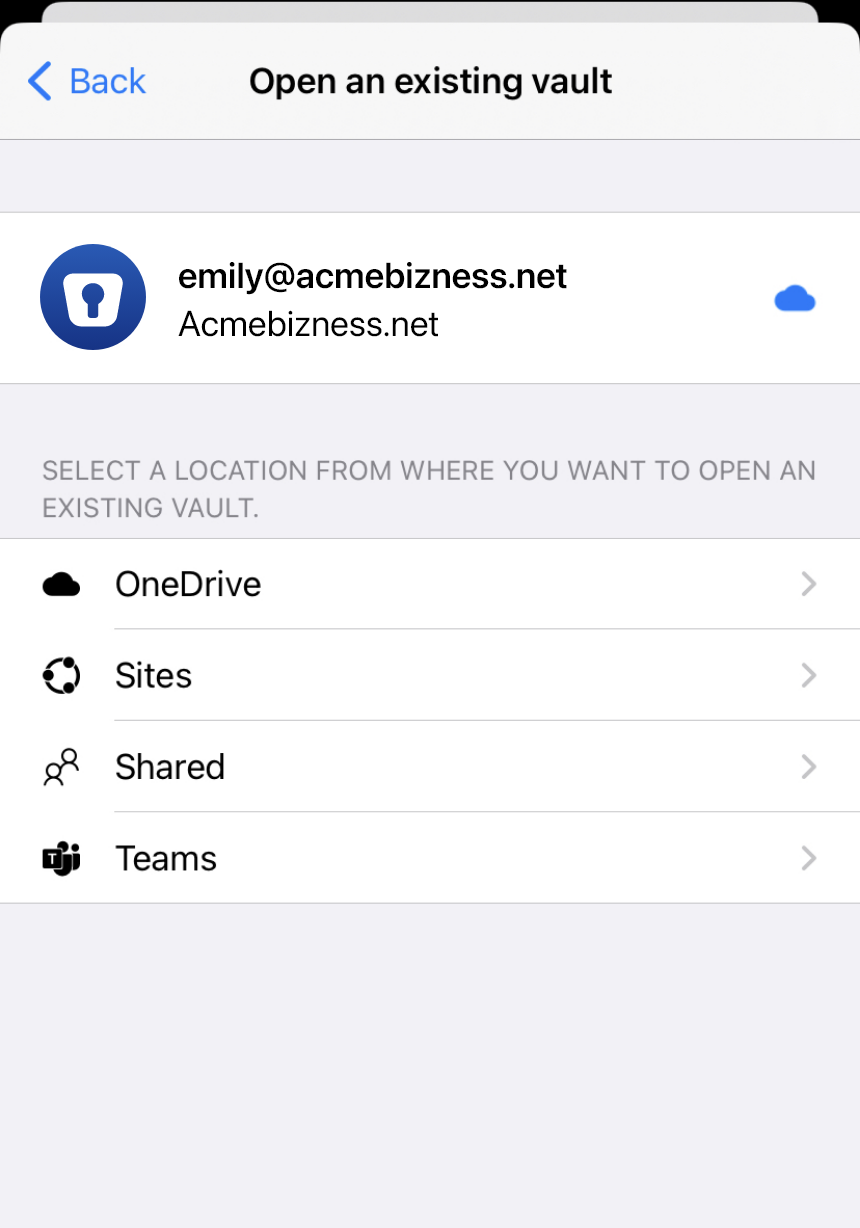This screenshot has height=1228, width=860.
Task: Tap the back chevron arrow
Action: pos(38,81)
